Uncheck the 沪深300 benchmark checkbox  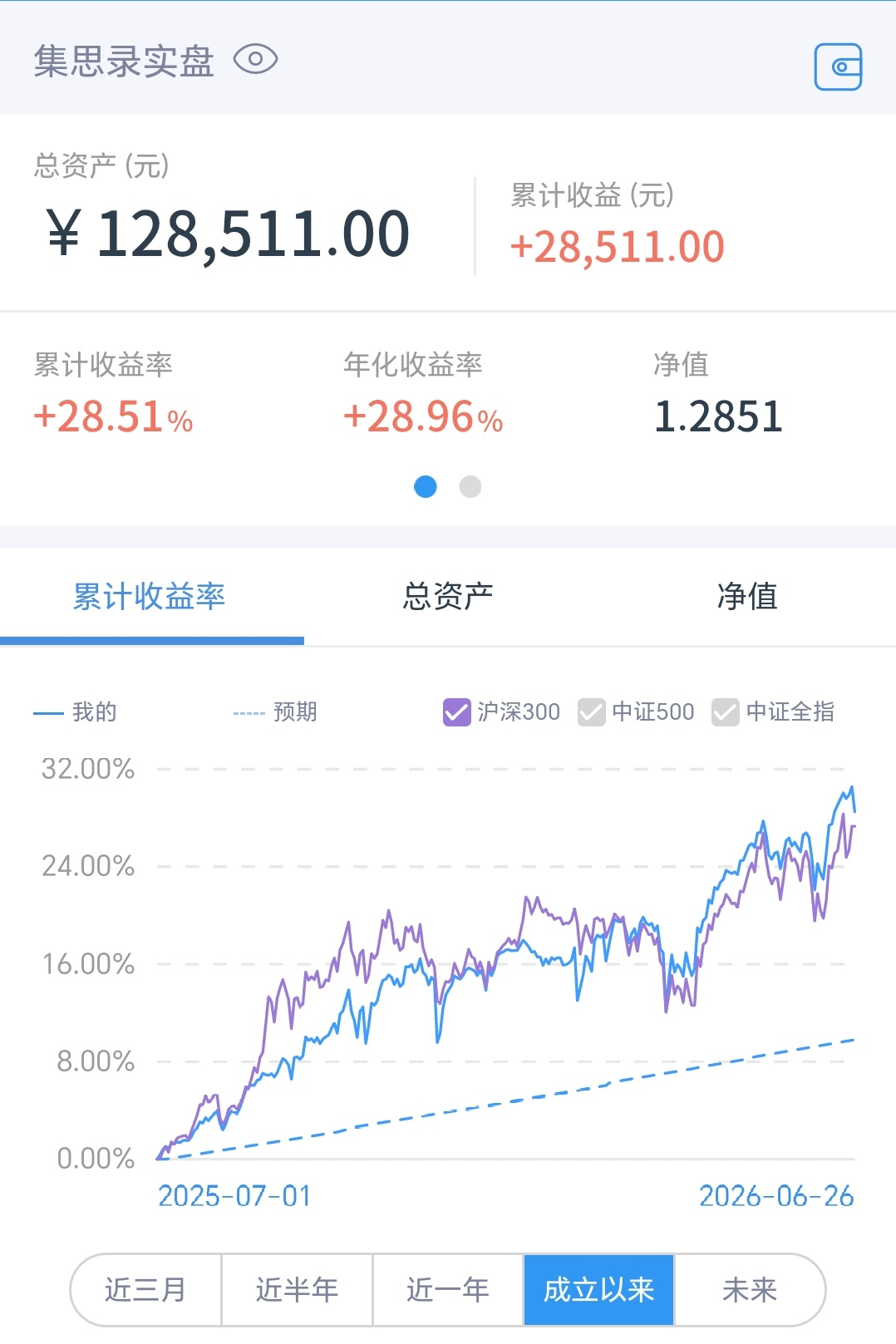[x=457, y=712]
